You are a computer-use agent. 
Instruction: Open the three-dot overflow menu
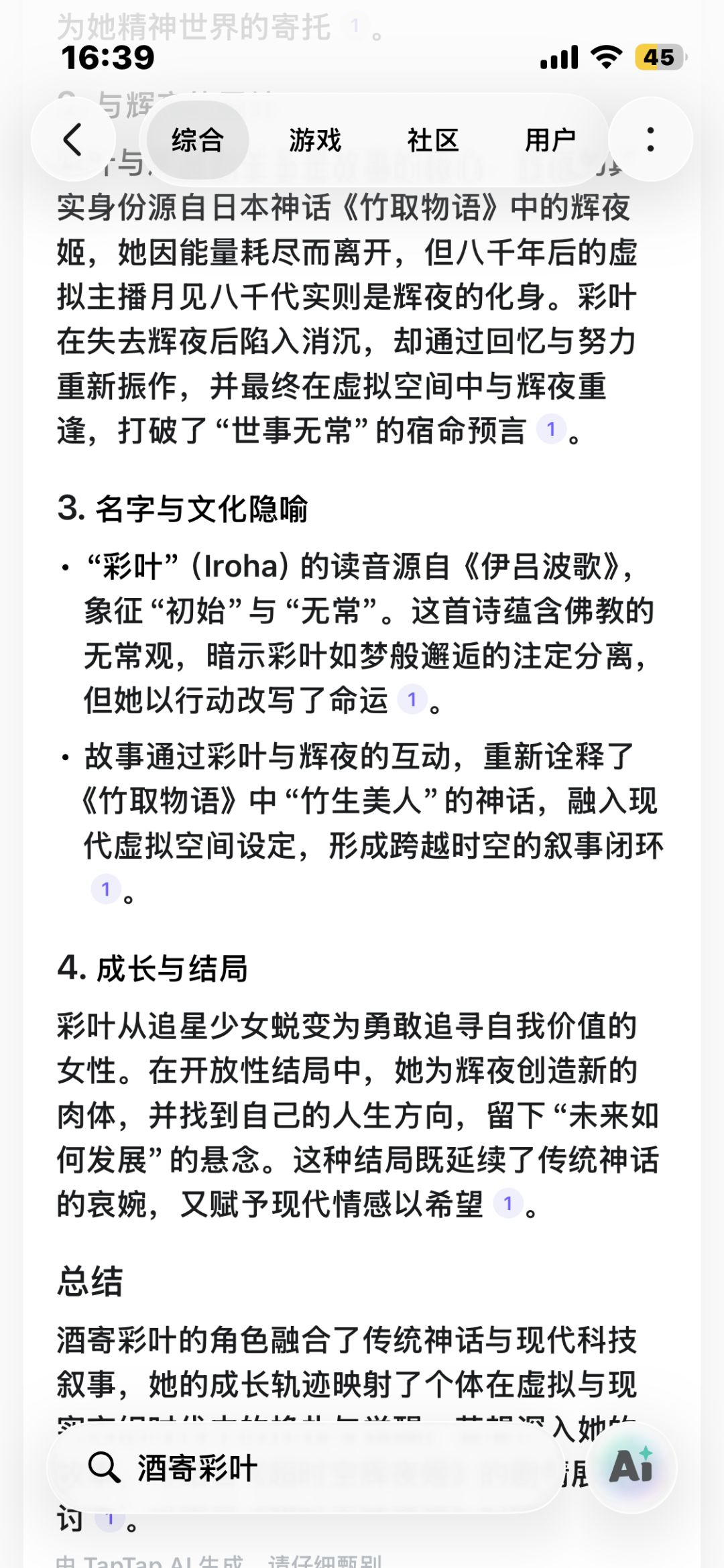[x=650, y=139]
